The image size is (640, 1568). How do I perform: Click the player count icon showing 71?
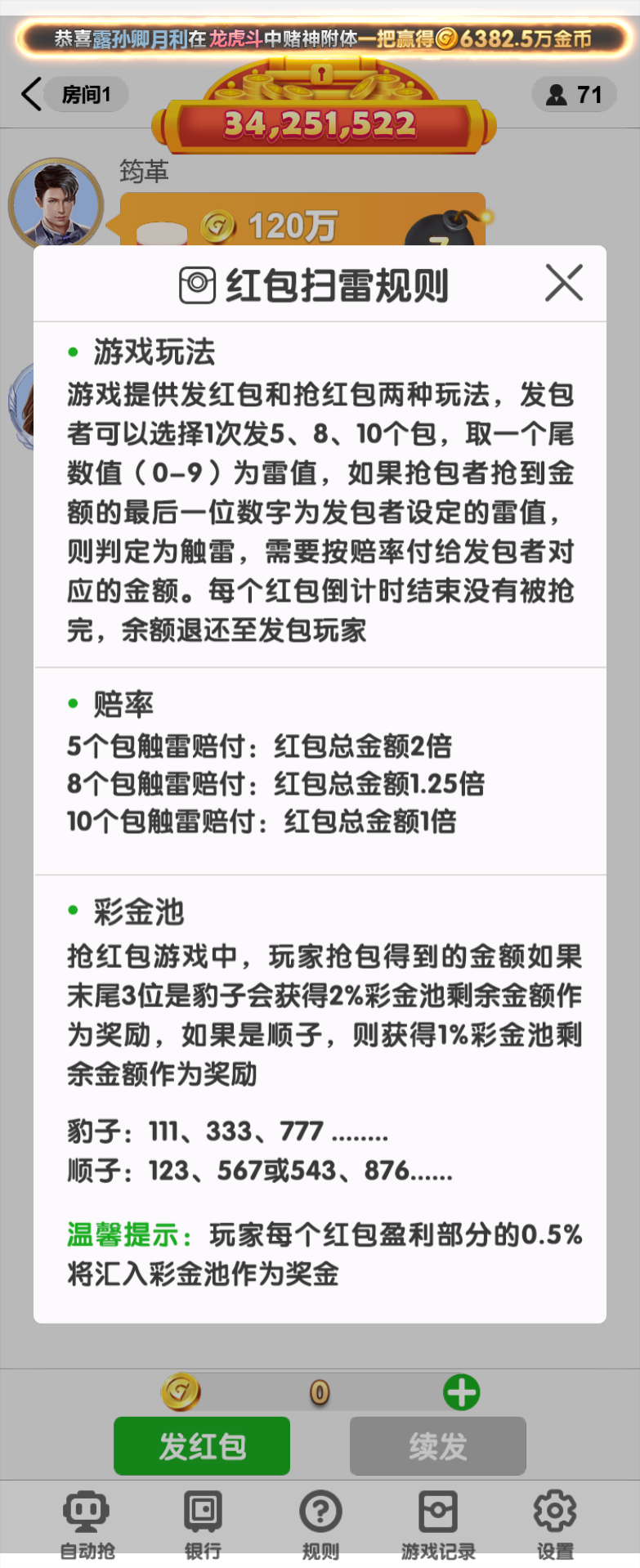click(574, 95)
